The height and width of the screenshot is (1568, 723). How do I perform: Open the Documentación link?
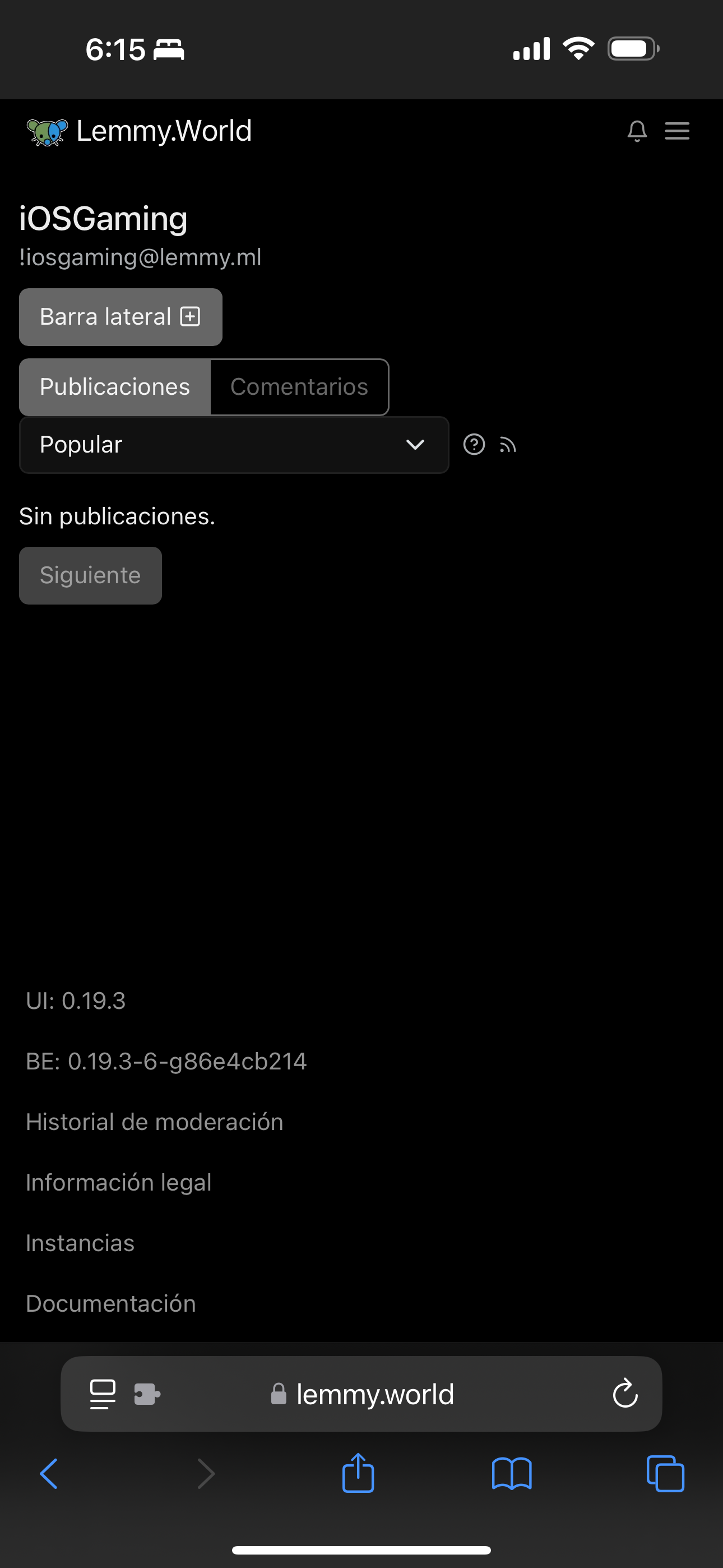(111, 1303)
